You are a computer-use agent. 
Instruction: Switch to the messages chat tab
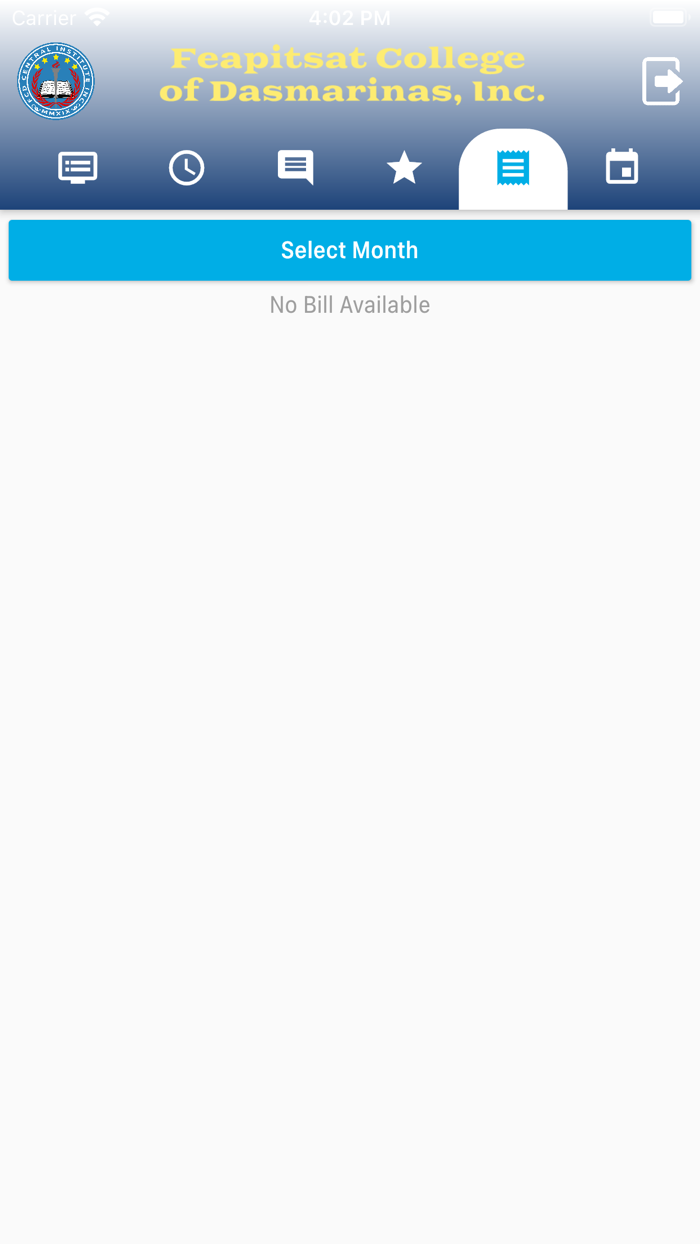click(295, 168)
